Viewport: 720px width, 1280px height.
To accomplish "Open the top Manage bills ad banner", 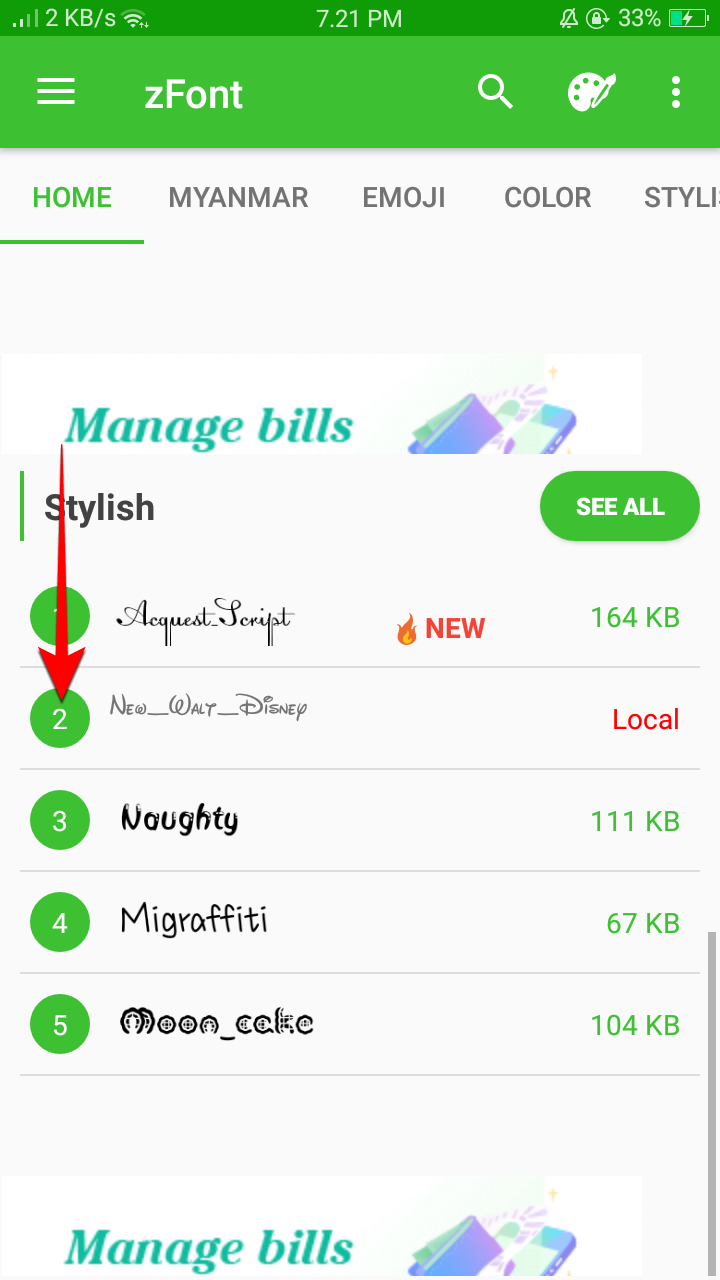I will 321,405.
